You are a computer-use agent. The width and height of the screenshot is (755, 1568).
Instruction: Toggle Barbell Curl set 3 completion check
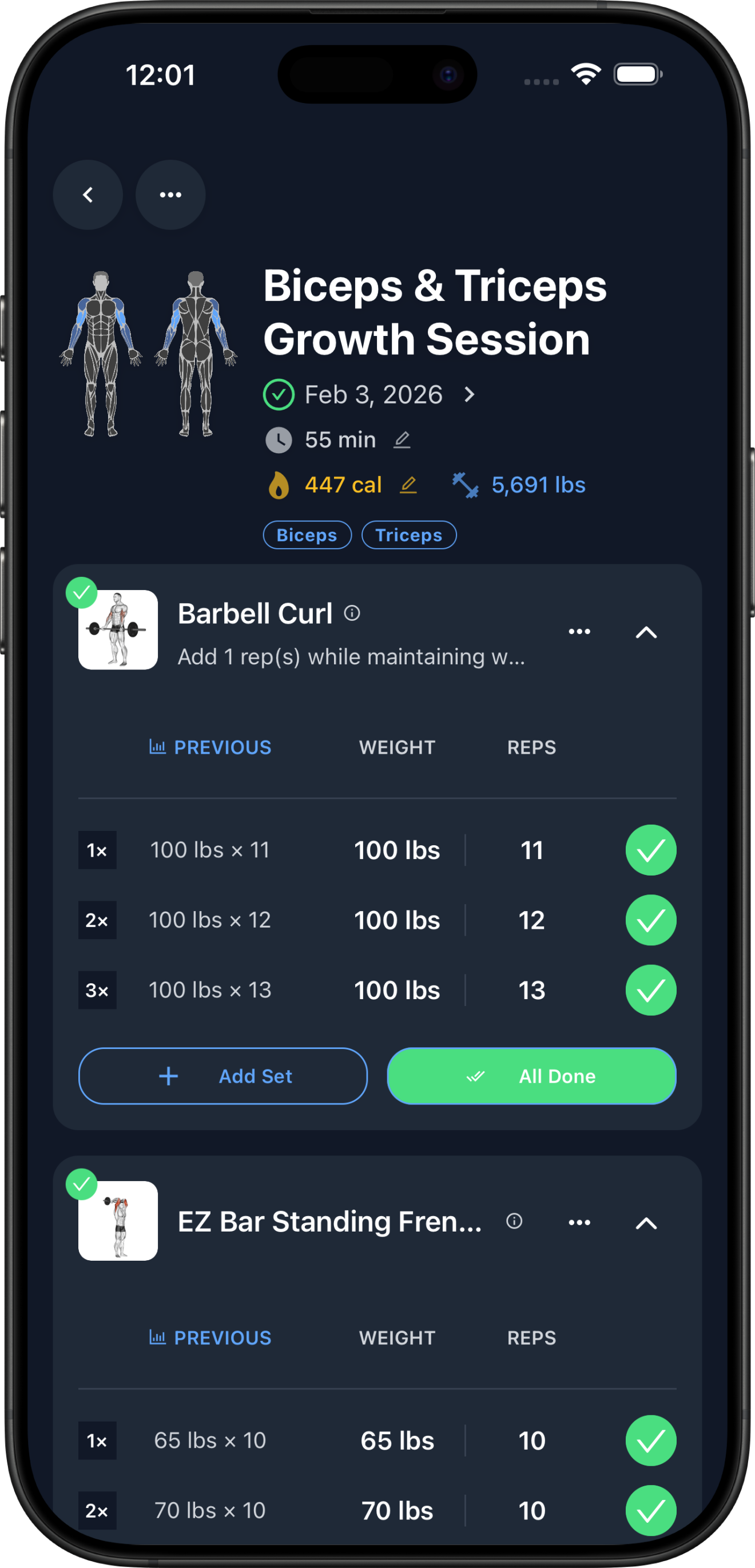click(x=650, y=990)
